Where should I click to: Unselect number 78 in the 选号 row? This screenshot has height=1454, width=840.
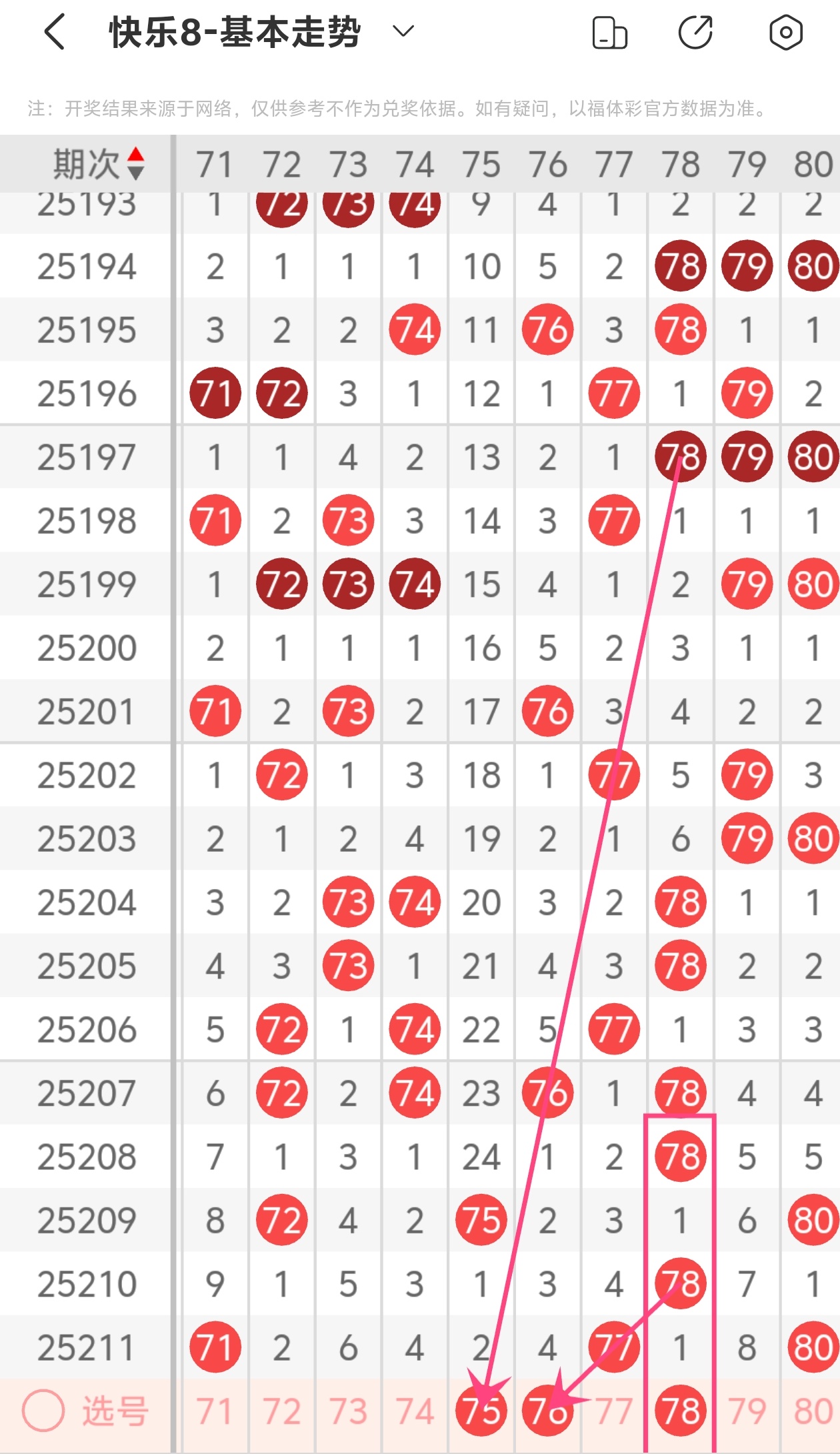[680, 1411]
